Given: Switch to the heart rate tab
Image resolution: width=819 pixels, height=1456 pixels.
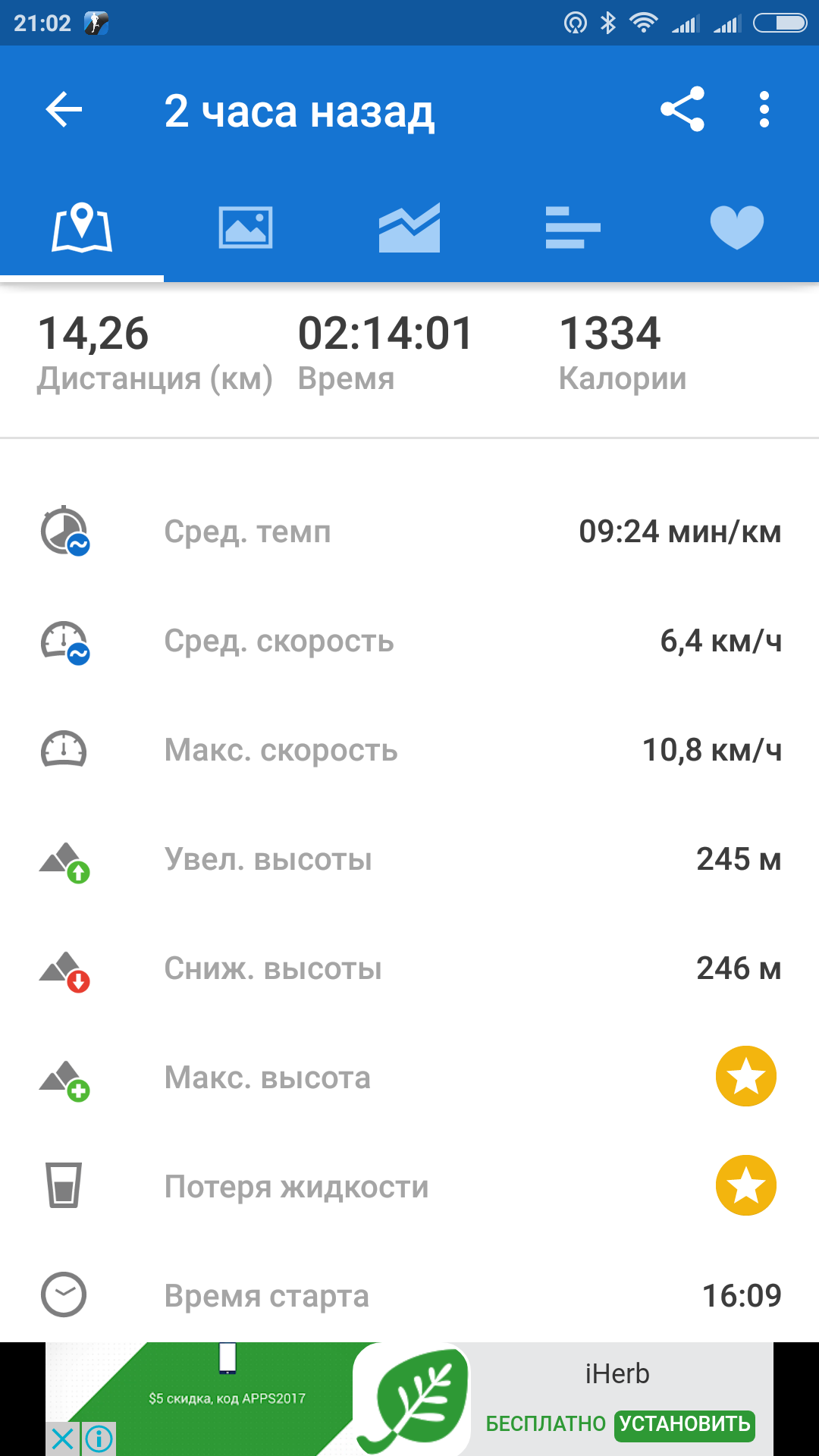Looking at the screenshot, I should (x=736, y=227).
